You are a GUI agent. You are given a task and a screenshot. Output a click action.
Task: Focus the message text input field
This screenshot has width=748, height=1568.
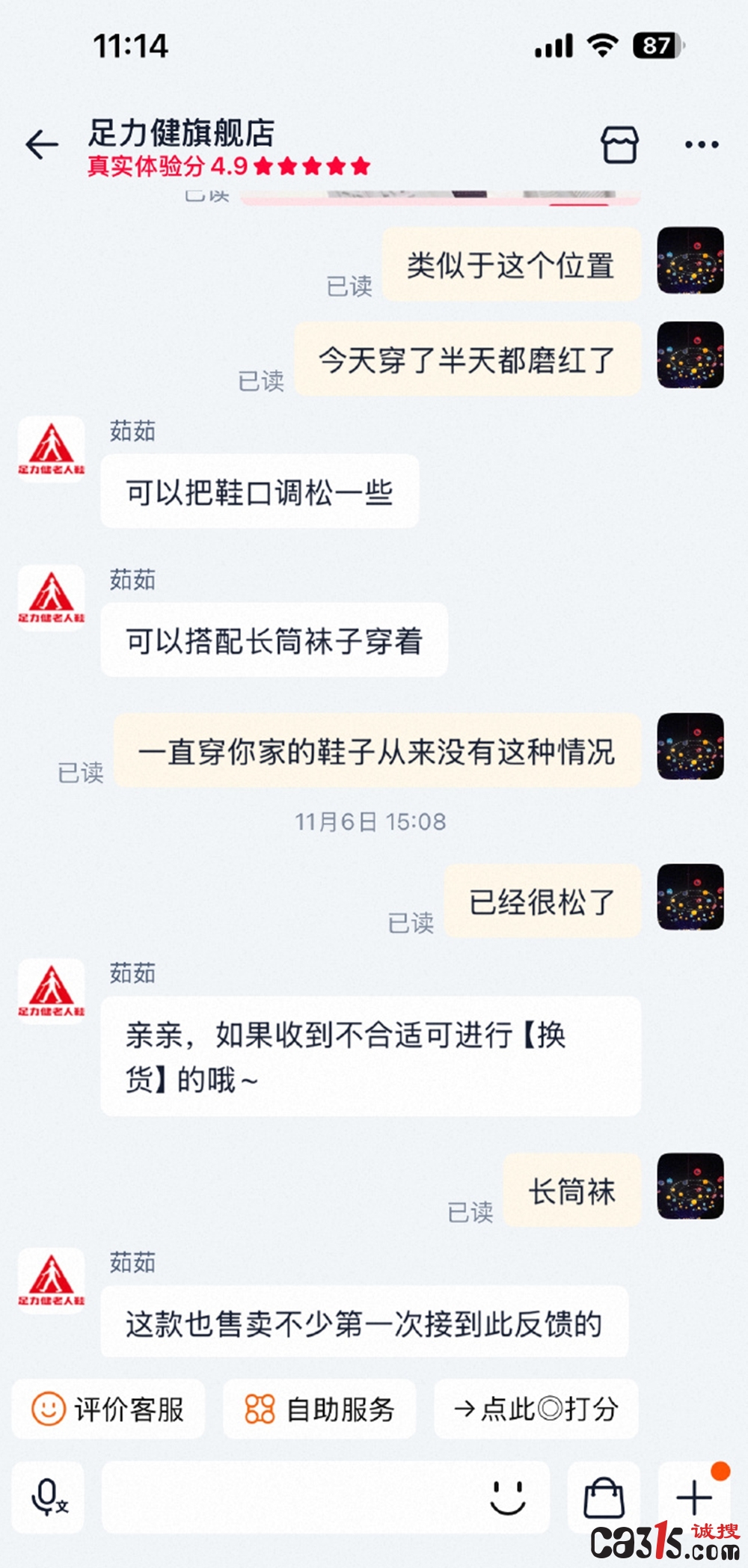point(292,1498)
